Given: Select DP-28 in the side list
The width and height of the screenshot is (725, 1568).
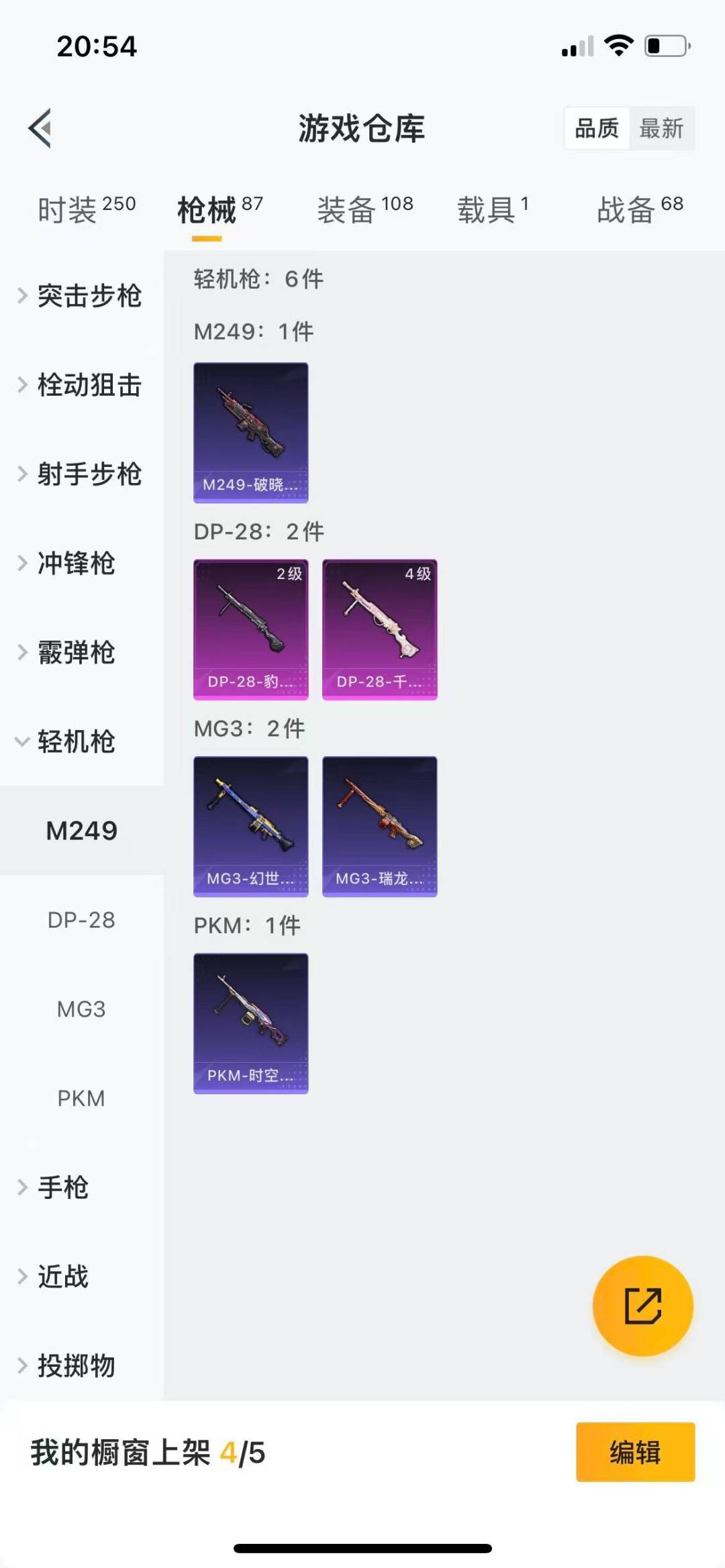Looking at the screenshot, I should (81, 920).
